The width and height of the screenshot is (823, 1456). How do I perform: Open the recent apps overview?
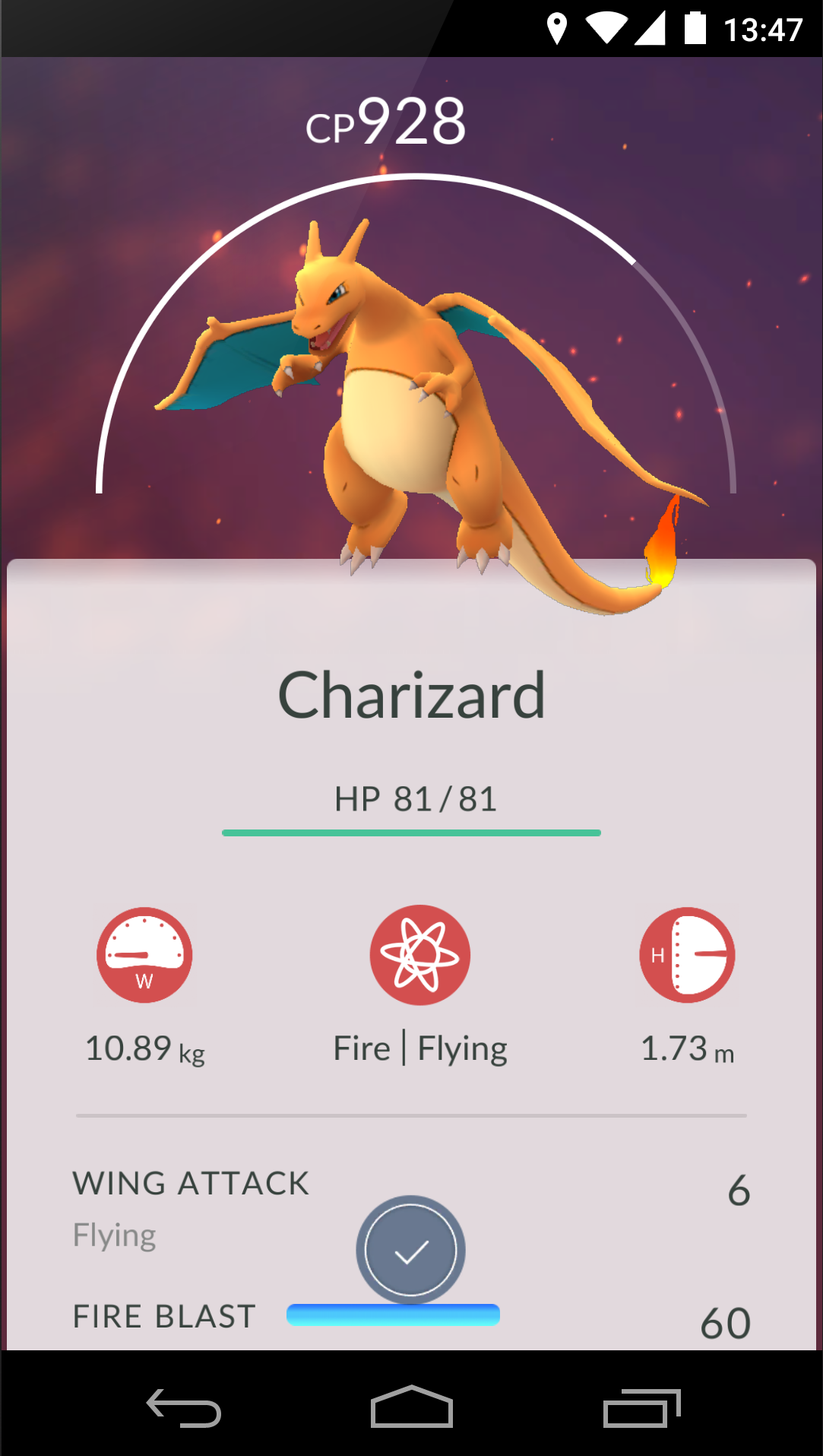(x=641, y=1407)
